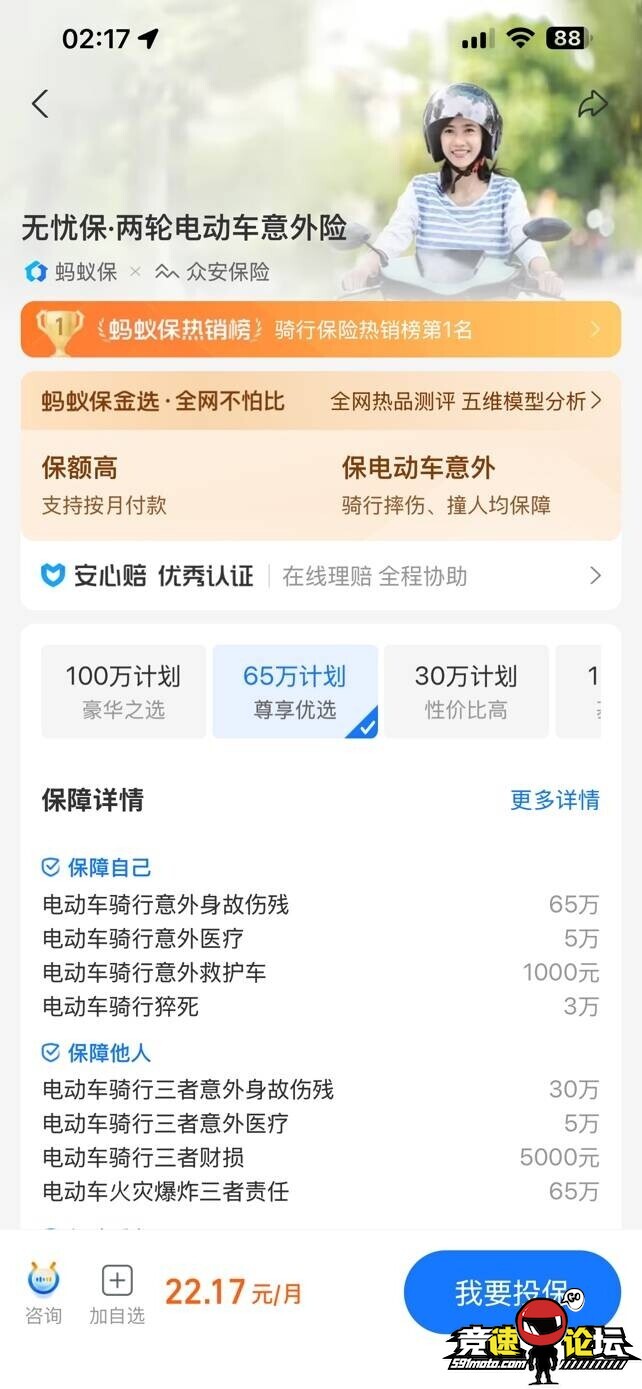The height and width of the screenshot is (1389, 642).
Task: Select the 100万计划 plan
Action: pyautogui.click(x=123, y=691)
